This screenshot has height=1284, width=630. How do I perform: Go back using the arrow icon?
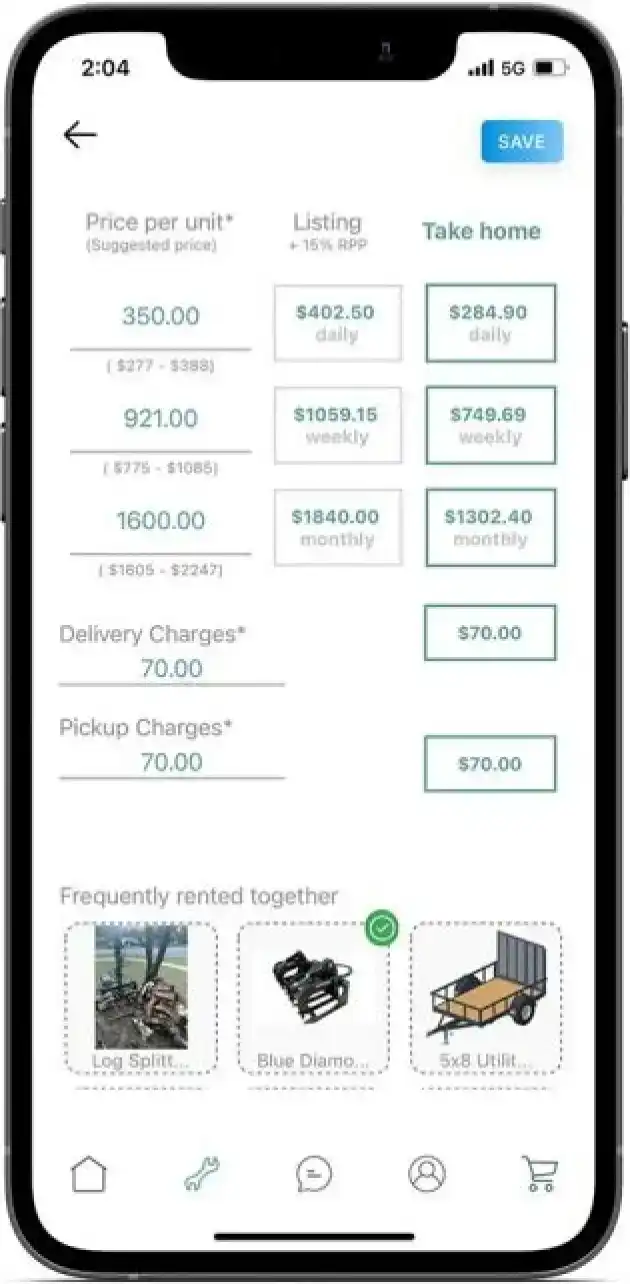coord(80,135)
